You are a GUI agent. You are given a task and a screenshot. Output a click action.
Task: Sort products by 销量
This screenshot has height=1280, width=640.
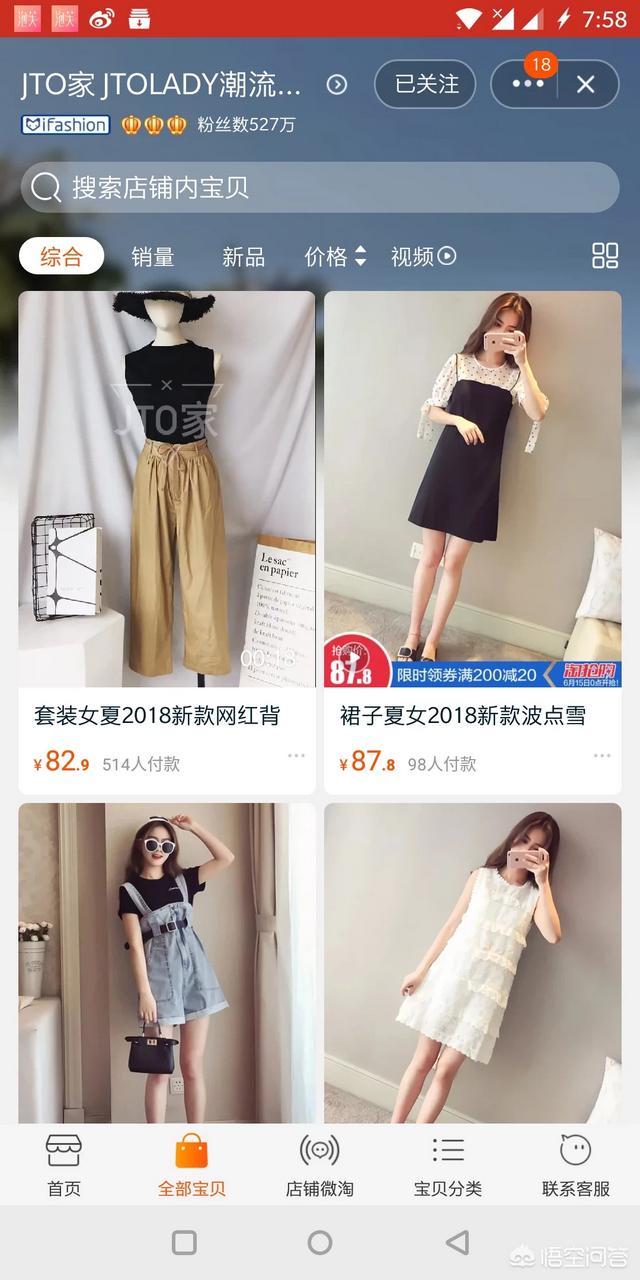[153, 257]
